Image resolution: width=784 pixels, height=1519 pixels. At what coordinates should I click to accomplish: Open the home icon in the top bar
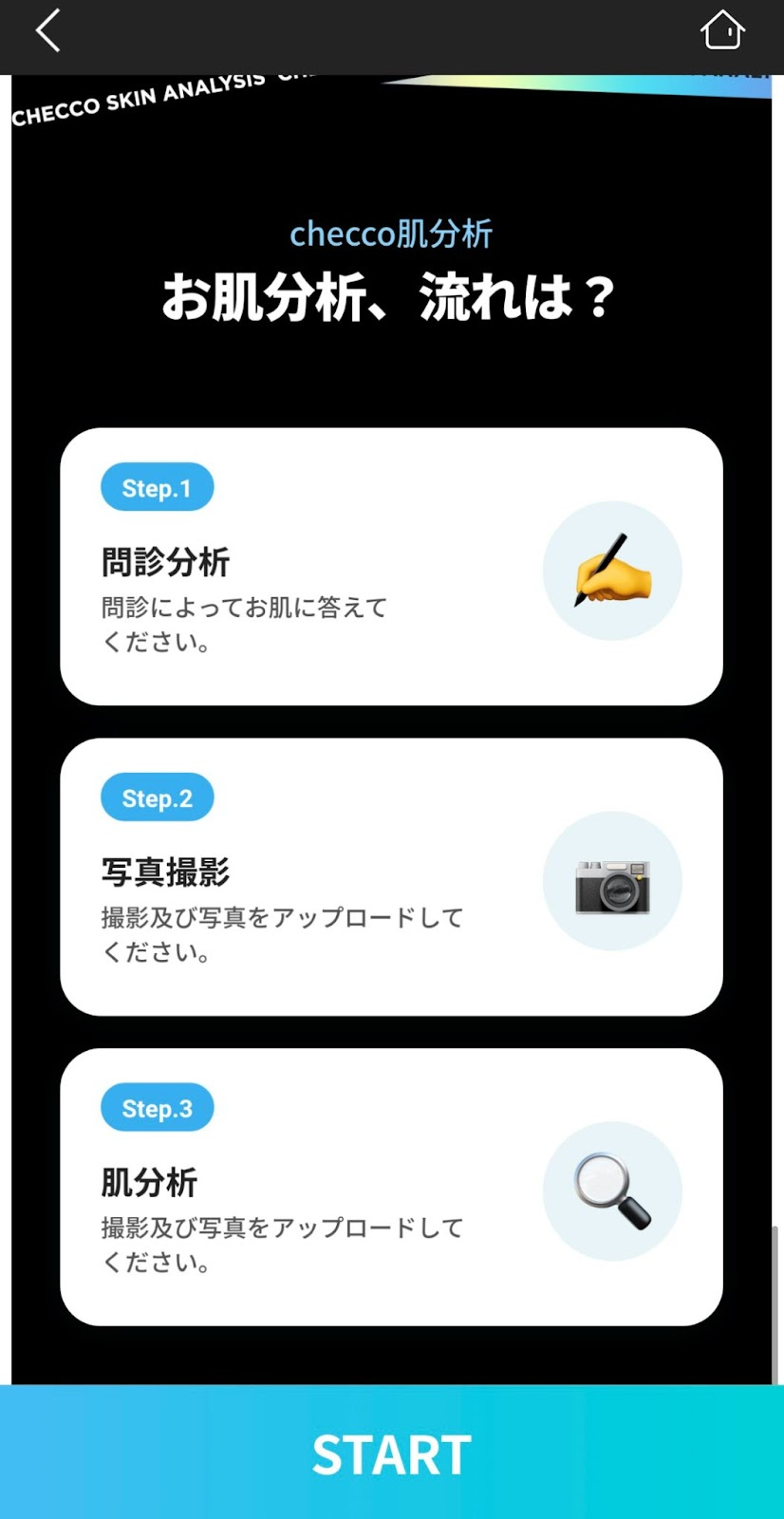[x=722, y=29]
